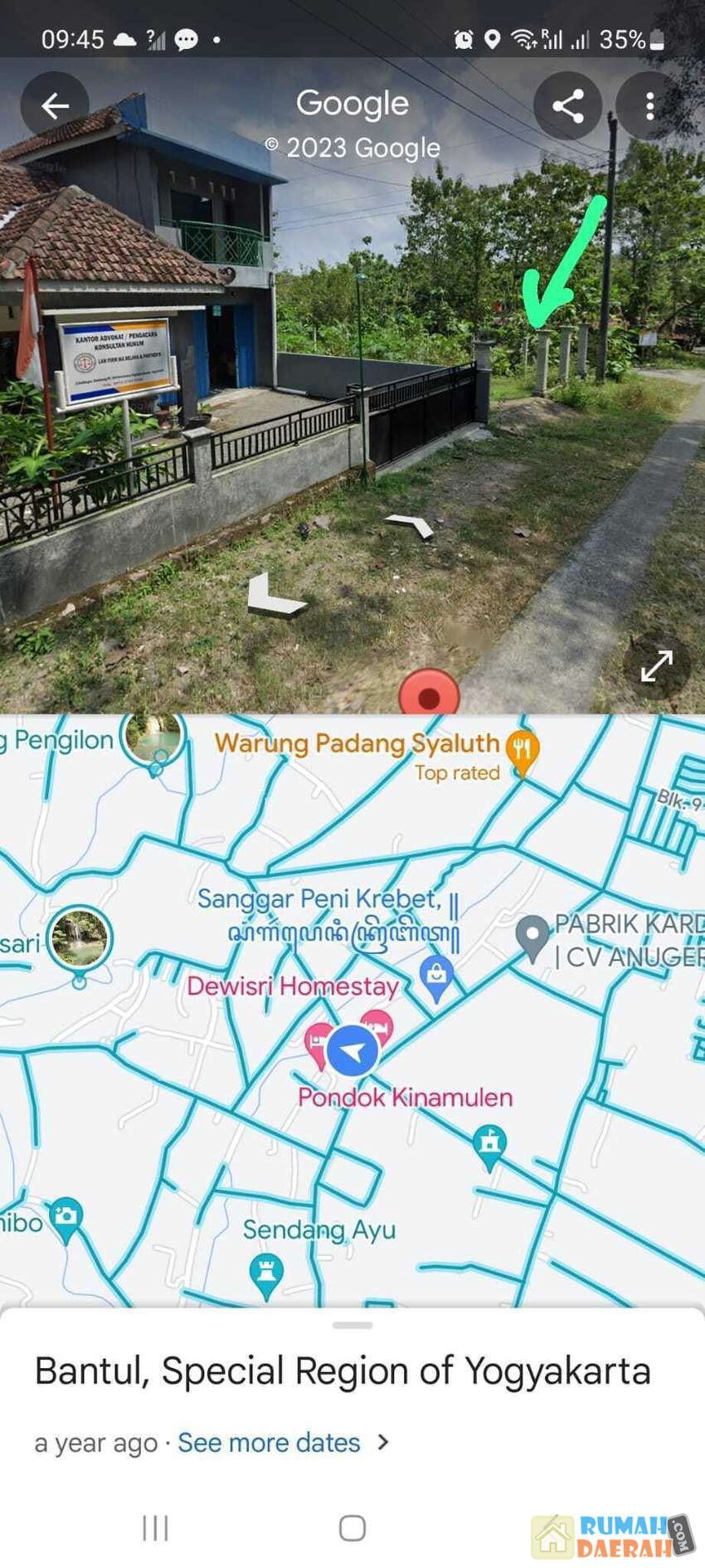Expand Street View to full screen
The height and width of the screenshot is (1568, 705).
656,665
